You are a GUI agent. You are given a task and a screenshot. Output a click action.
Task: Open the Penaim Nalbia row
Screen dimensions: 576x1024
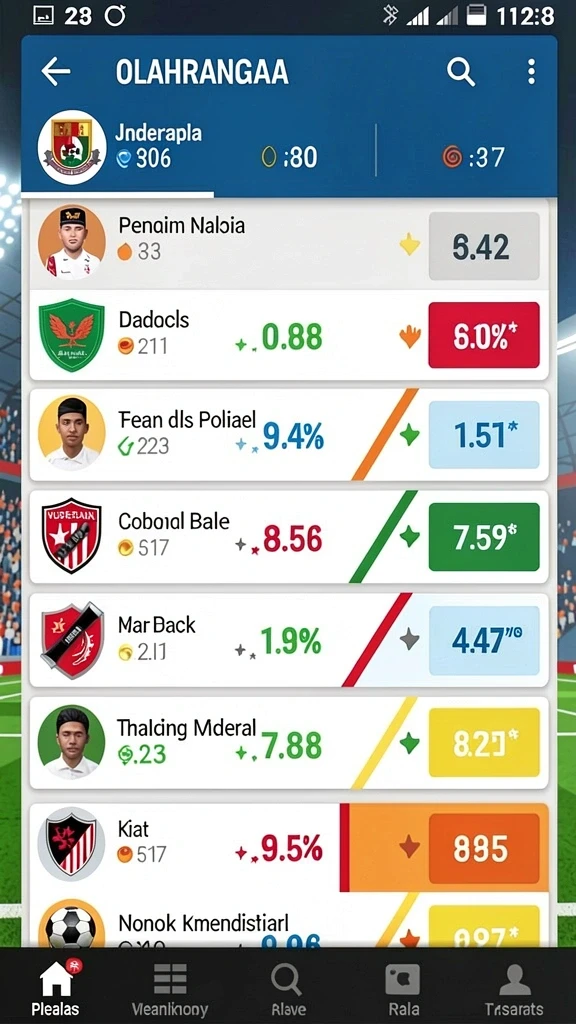(x=289, y=243)
